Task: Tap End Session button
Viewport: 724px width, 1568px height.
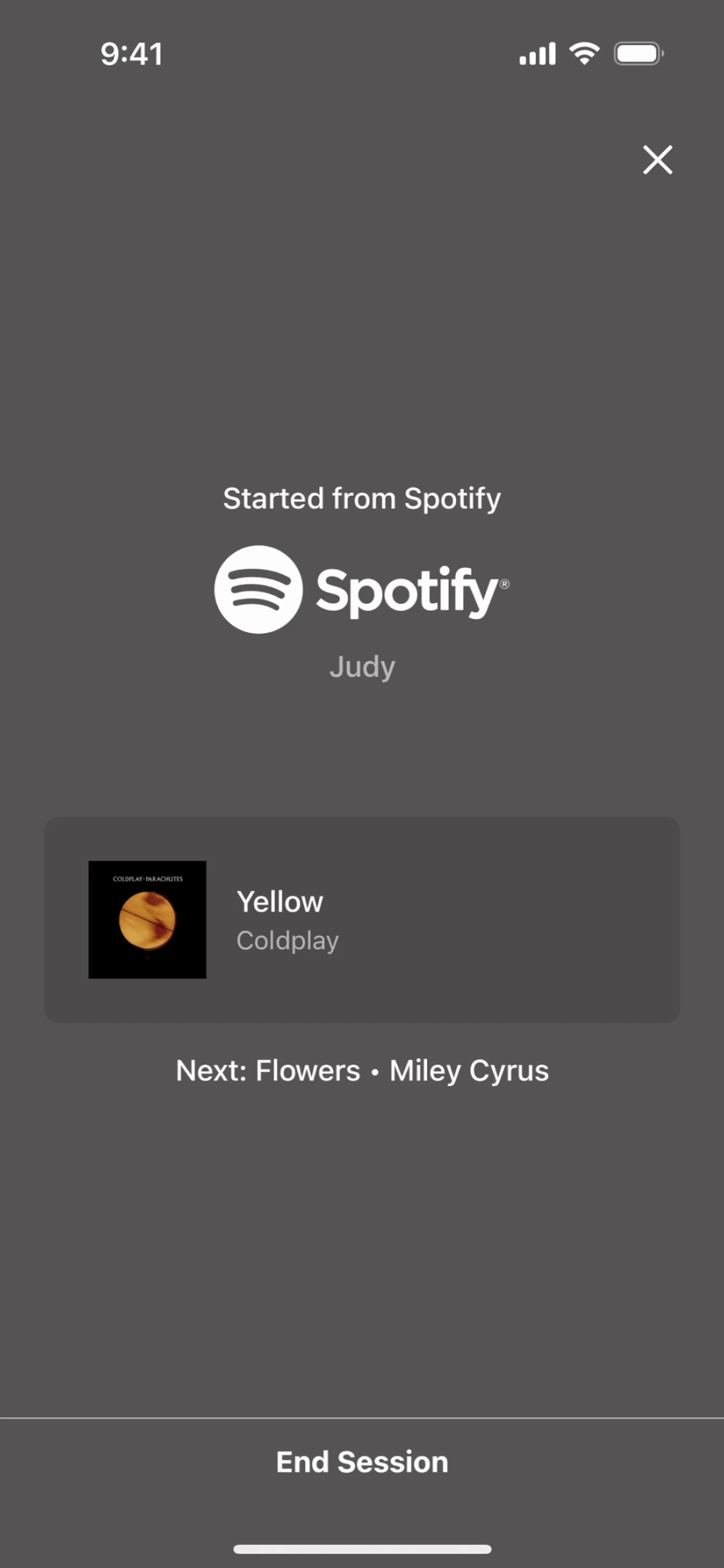Action: pos(362,1462)
